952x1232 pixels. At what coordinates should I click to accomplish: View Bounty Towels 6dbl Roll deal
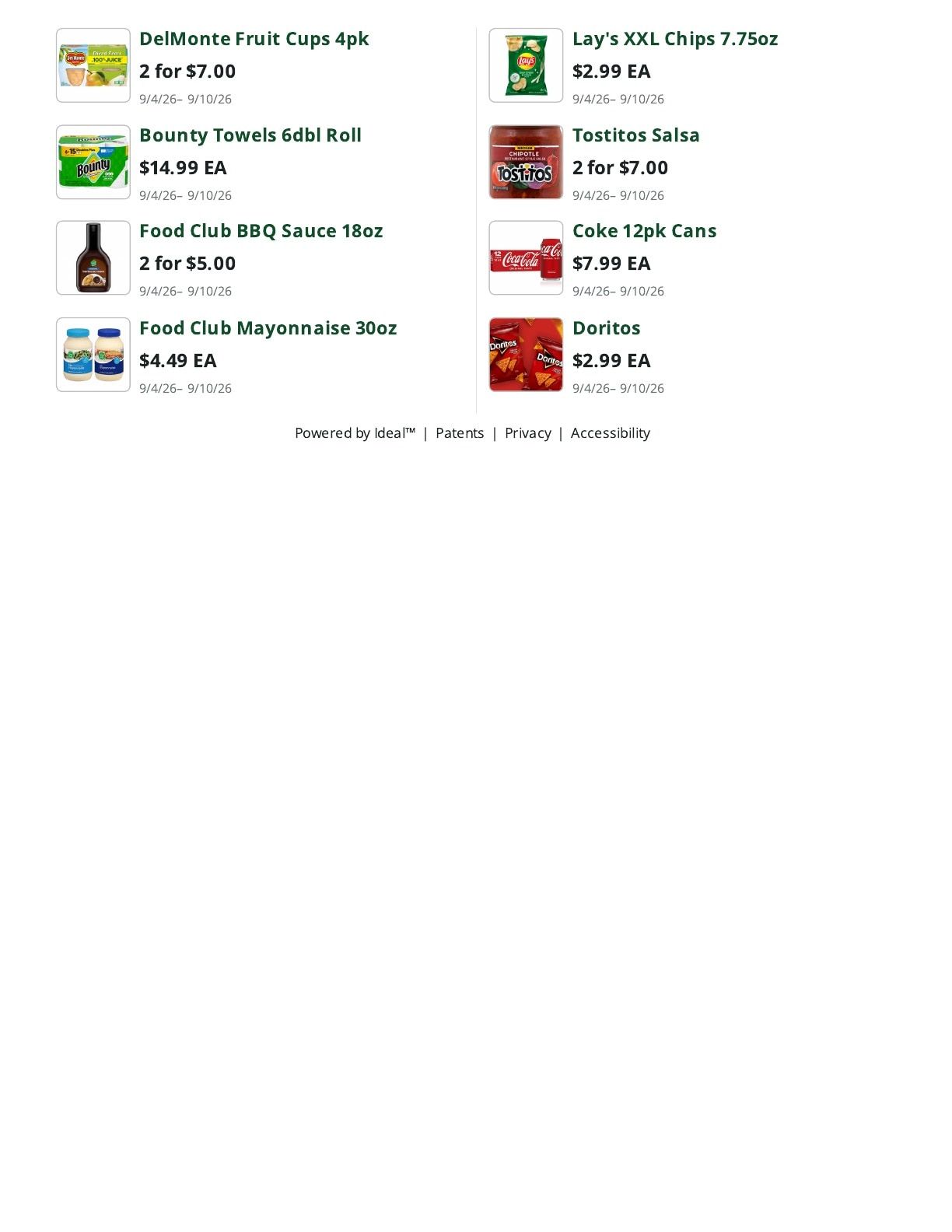coord(250,135)
